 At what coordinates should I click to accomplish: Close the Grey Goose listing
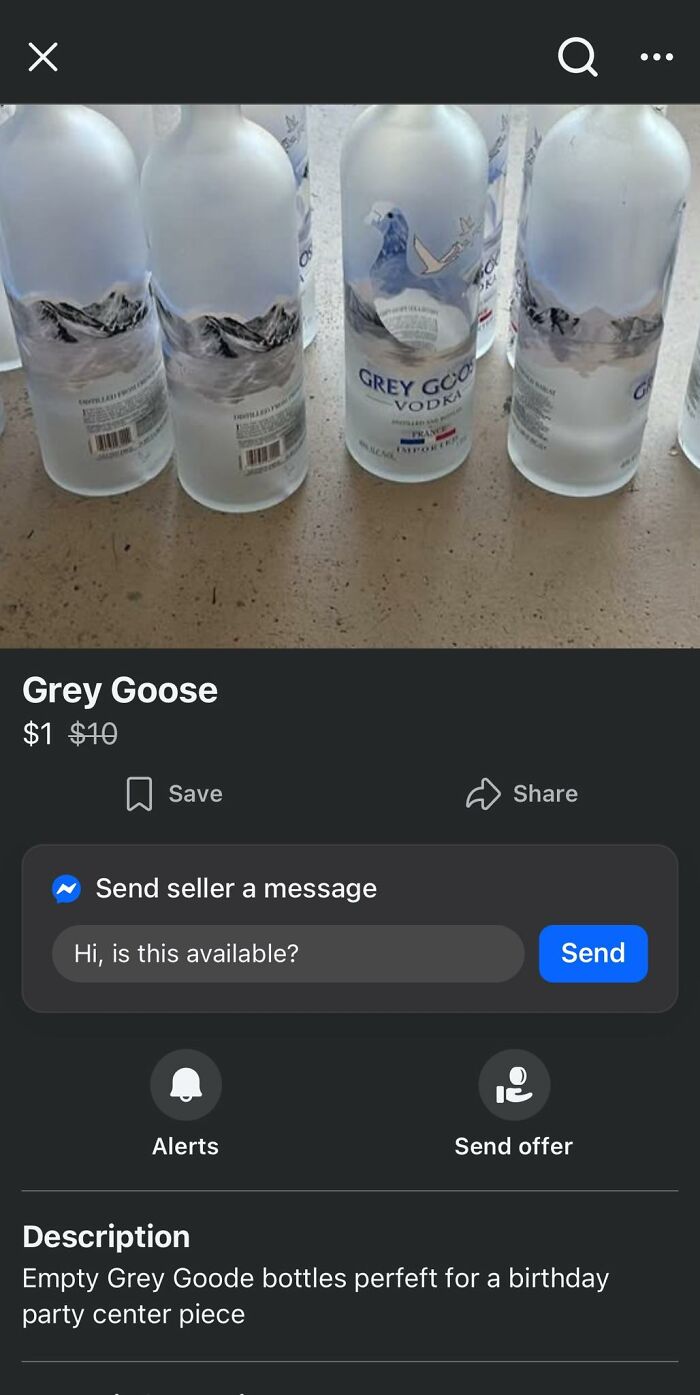[43, 57]
